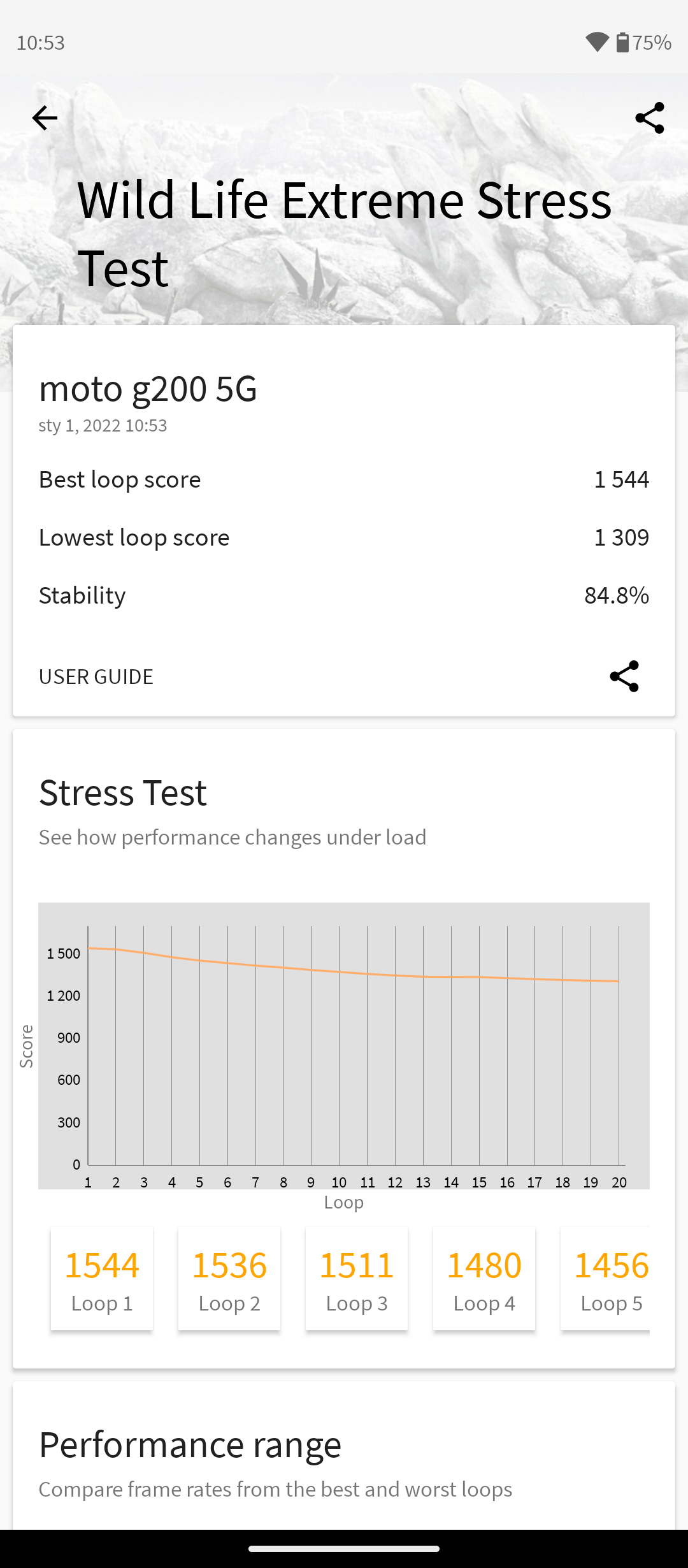
Task: Select the Loop 3 score card
Action: click(x=357, y=1279)
